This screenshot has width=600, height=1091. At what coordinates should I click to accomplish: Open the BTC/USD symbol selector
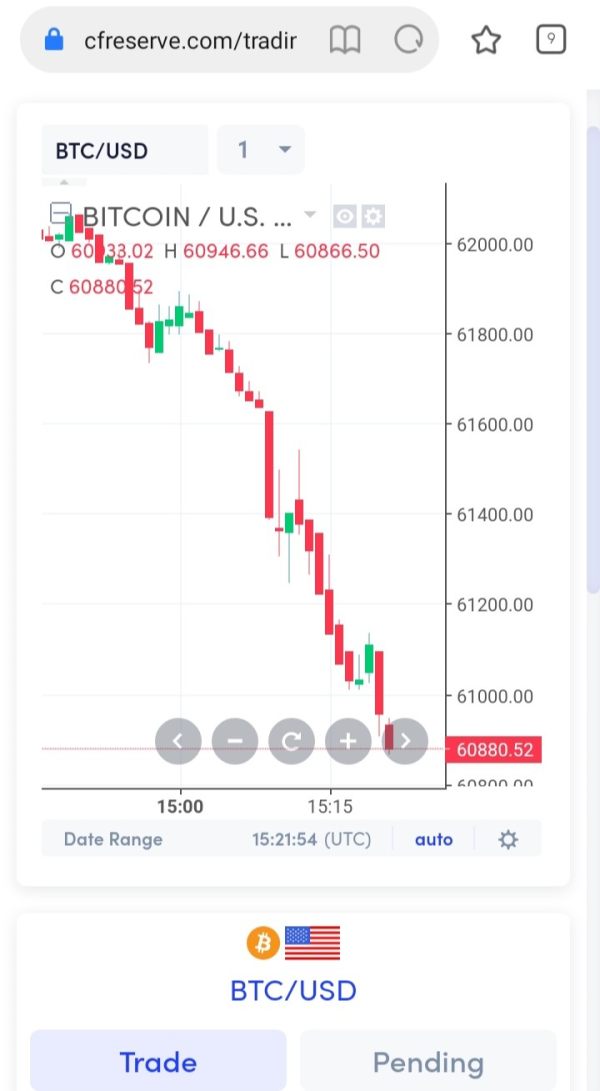[x=125, y=150]
